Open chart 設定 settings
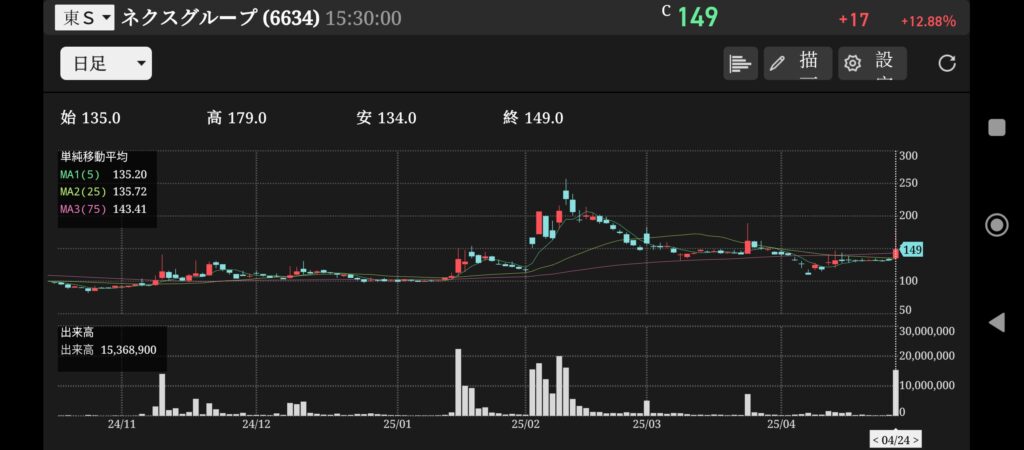Screen dimensions: 1024x450 tap(872, 64)
